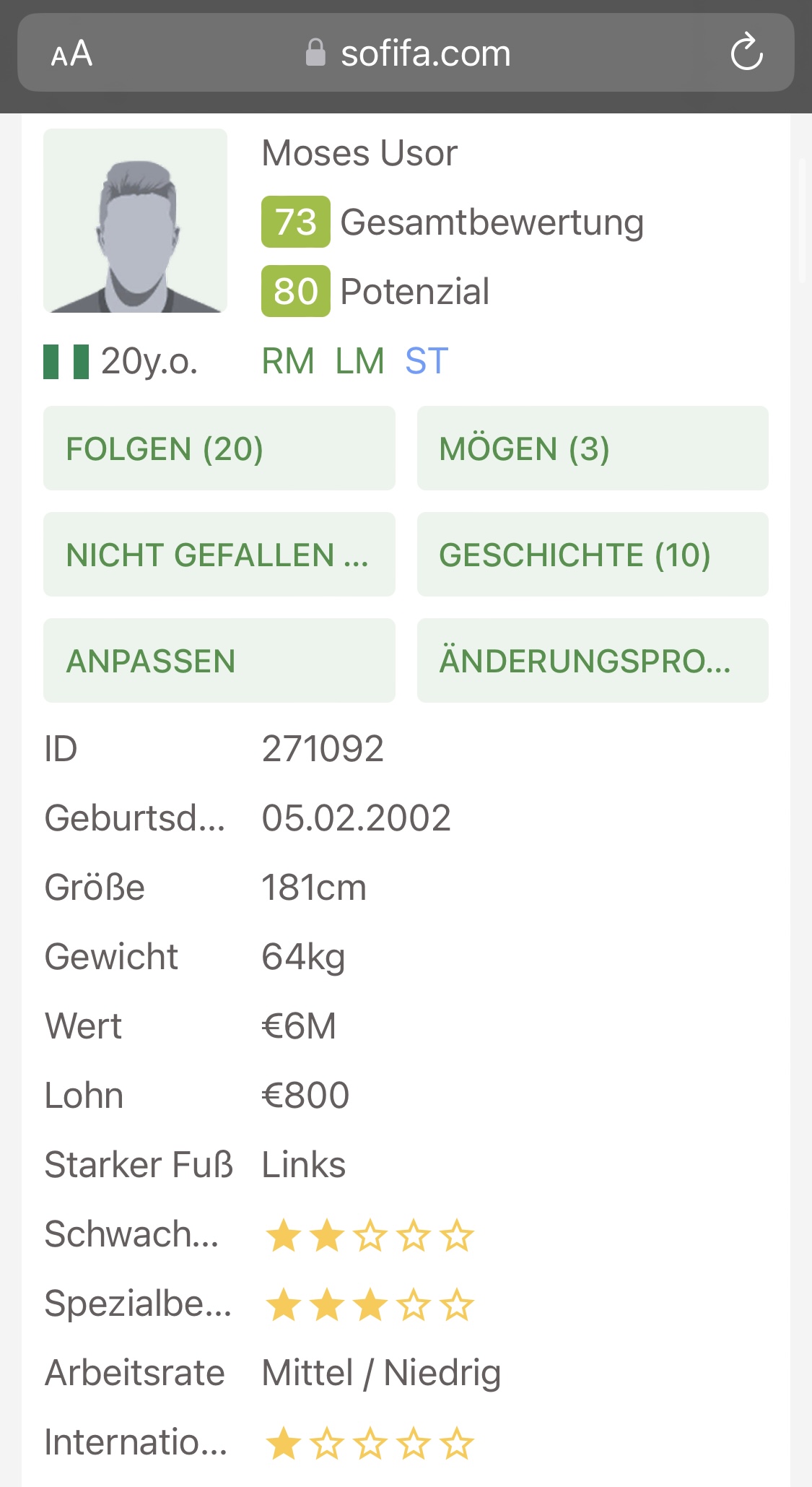The width and height of the screenshot is (812, 1487).
Task: Follow Moses Usor with FOLGEN
Action: pos(219,448)
